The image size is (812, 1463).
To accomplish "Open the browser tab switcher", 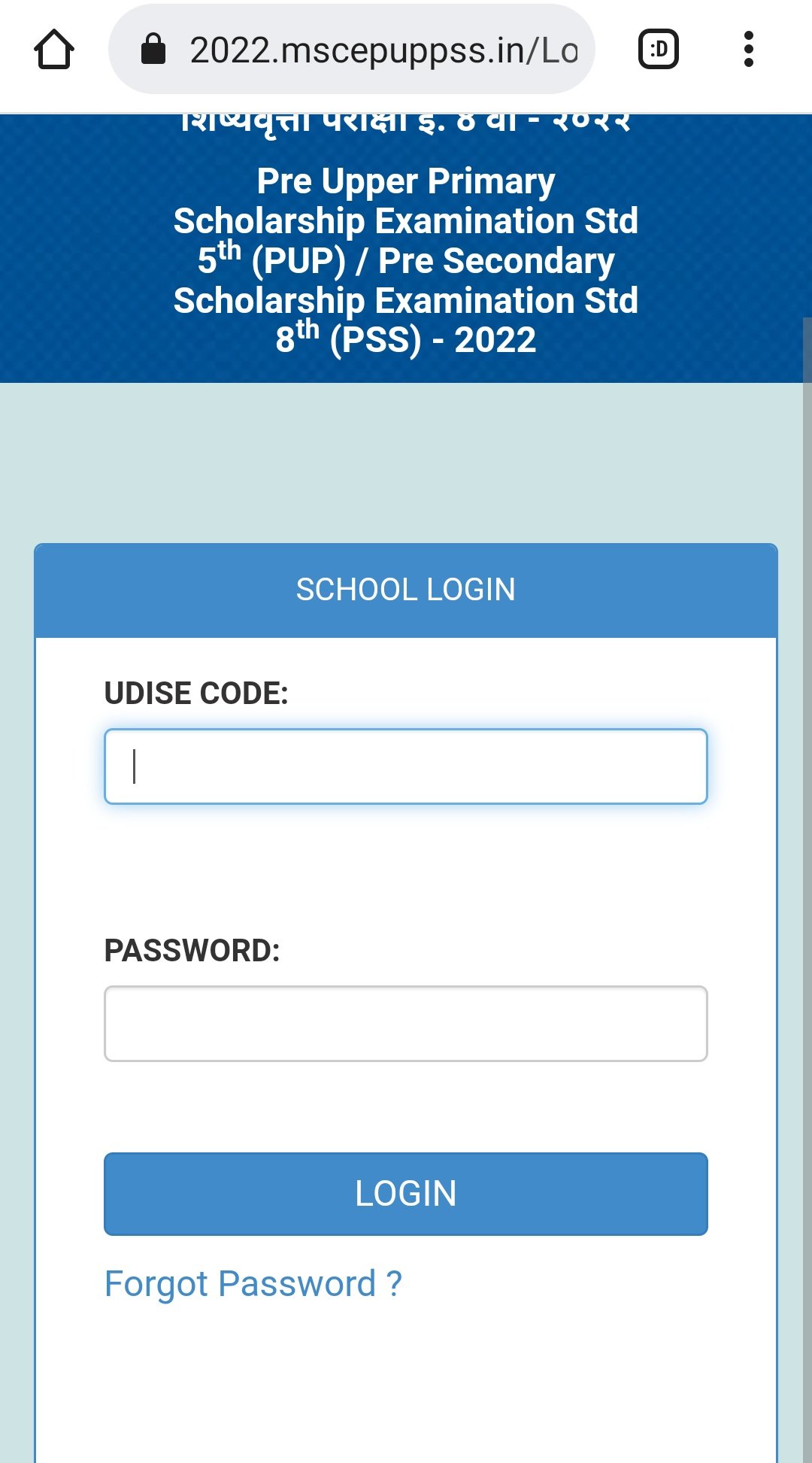I will [659, 50].
